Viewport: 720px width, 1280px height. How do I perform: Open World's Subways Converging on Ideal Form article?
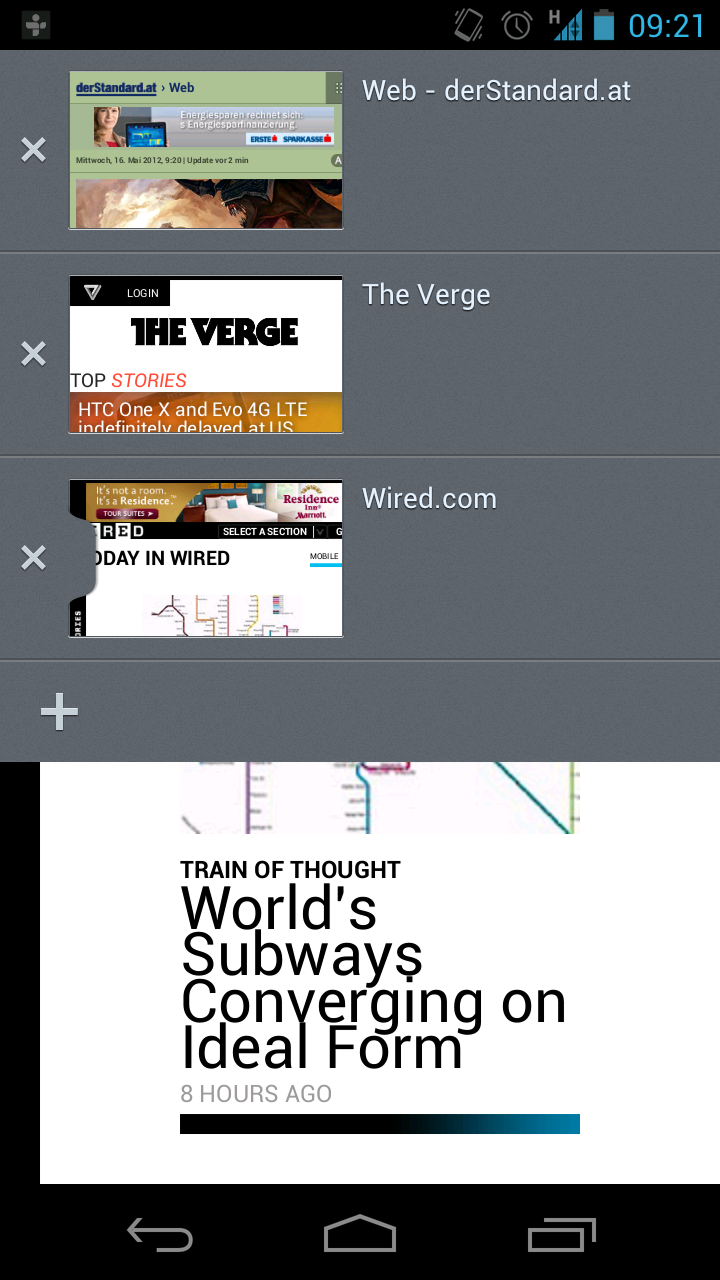(x=372, y=977)
